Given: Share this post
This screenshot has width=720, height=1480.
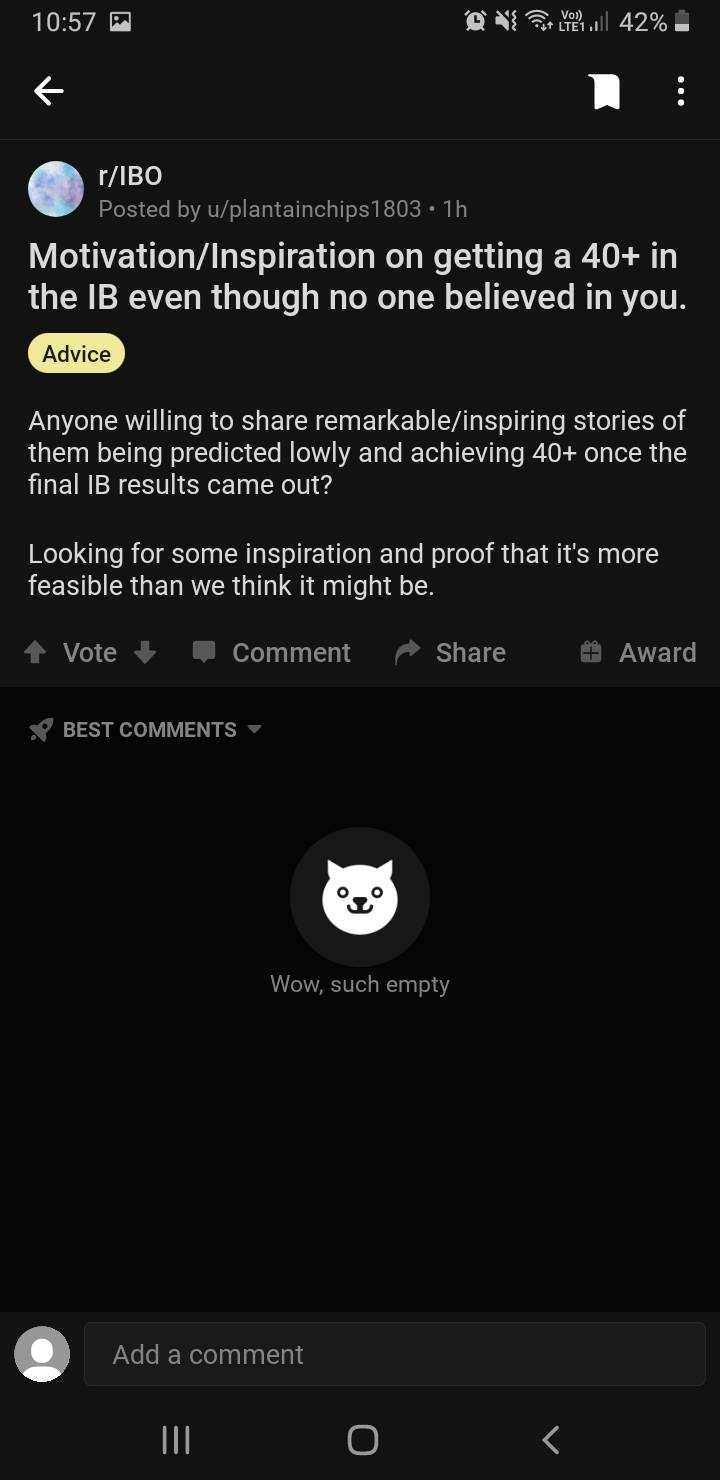Looking at the screenshot, I should (451, 653).
